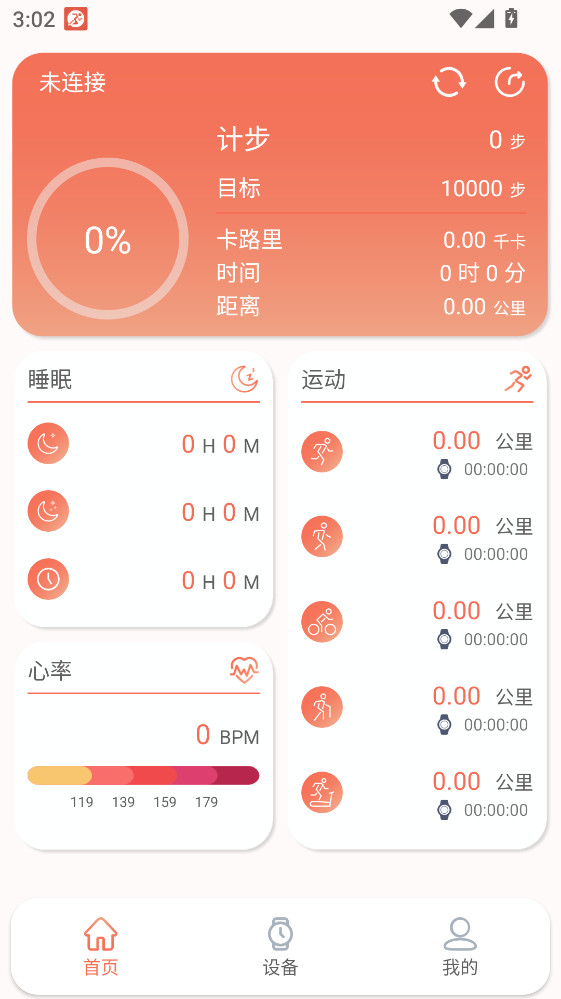Go to the 首页 home tab
The width and height of the screenshot is (561, 999).
pyautogui.click(x=101, y=947)
